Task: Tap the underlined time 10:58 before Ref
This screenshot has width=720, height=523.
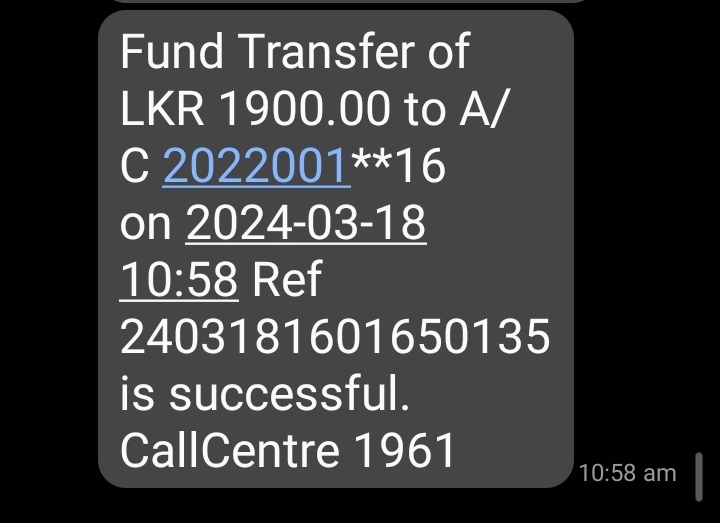Action: (179, 281)
